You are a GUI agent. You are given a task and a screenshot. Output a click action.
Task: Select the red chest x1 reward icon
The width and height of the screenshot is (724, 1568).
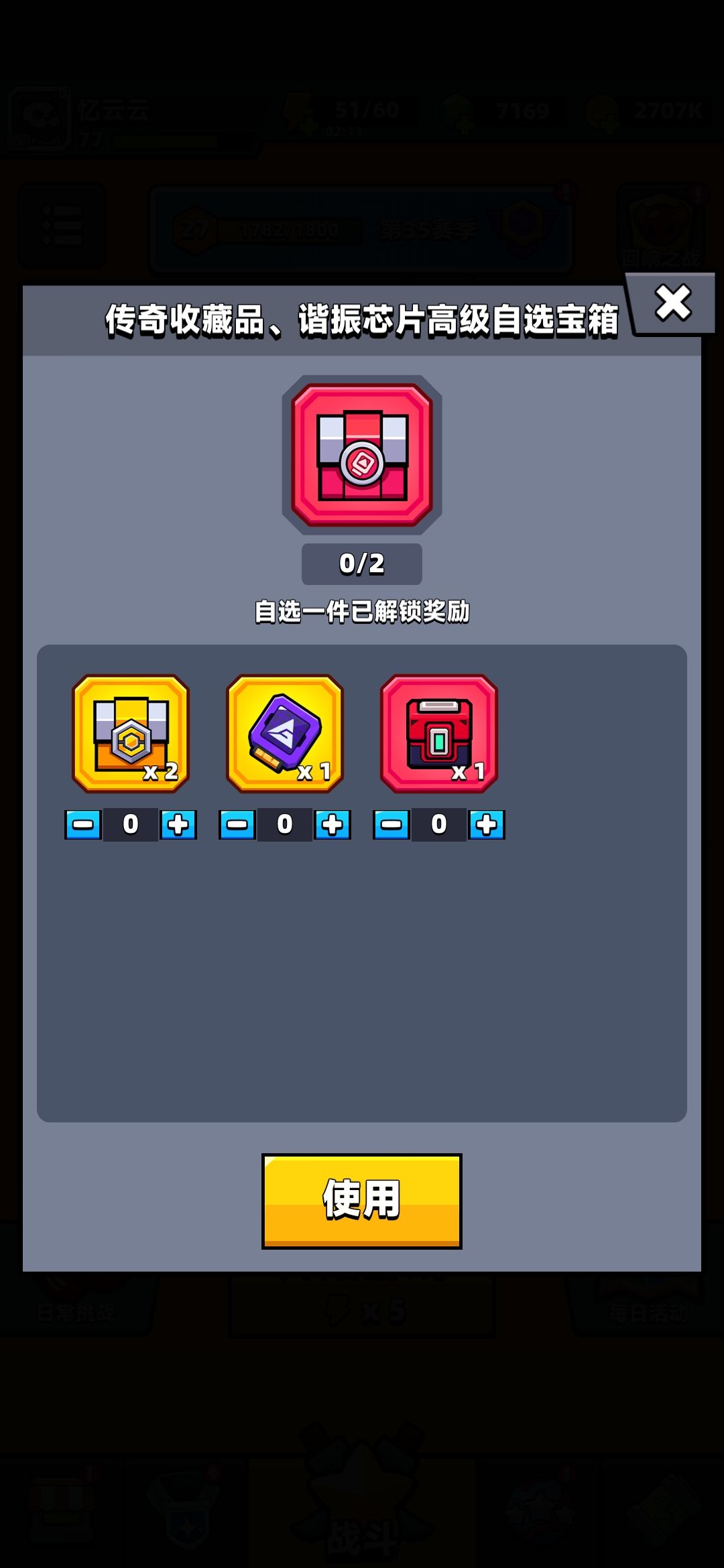coord(439,733)
